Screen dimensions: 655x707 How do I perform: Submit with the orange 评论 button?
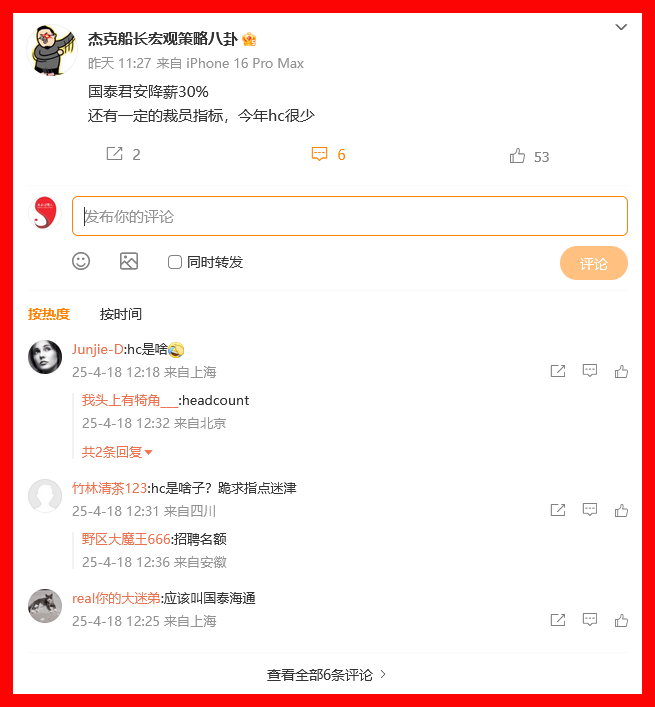click(x=593, y=263)
